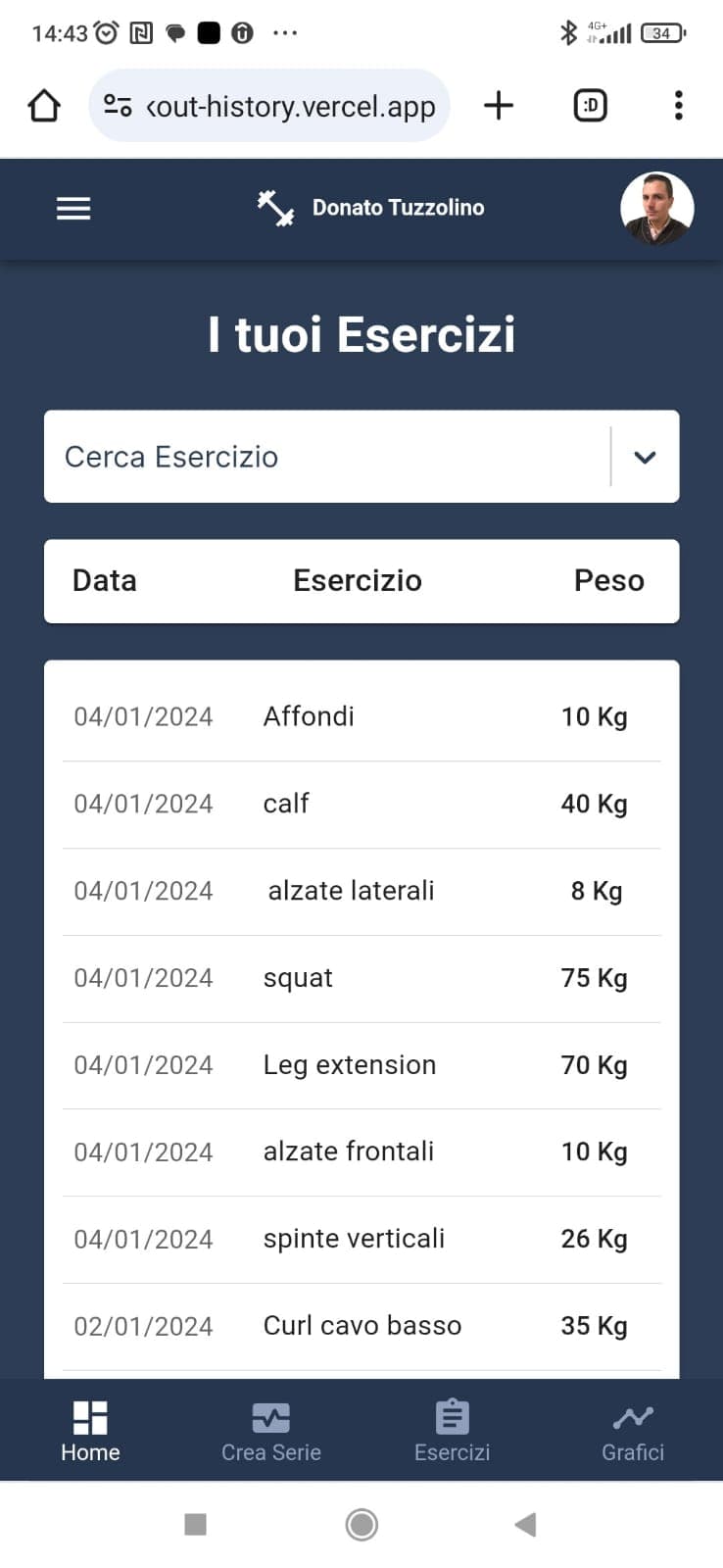Open the hamburger drawer menu
This screenshot has width=723, height=1568.
(x=73, y=208)
